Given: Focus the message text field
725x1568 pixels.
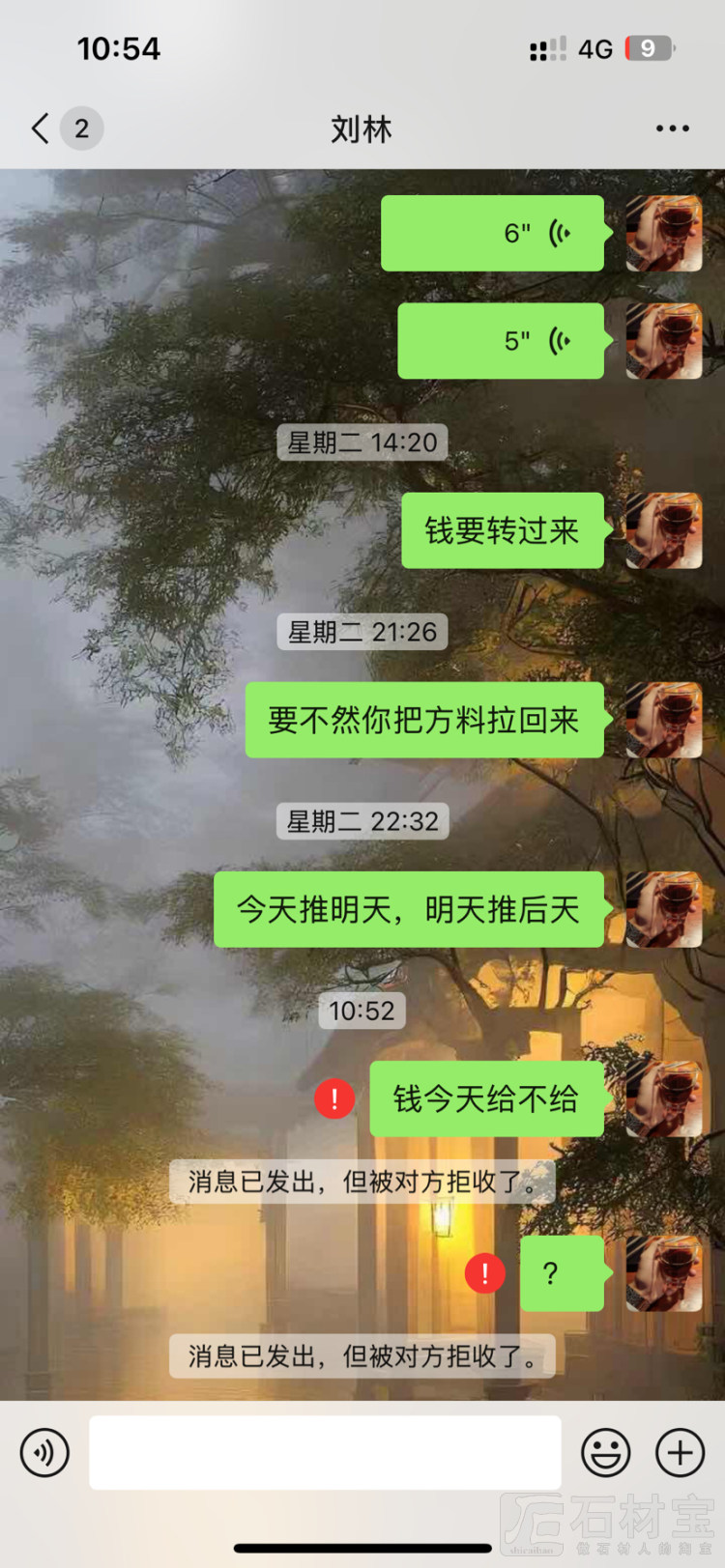Looking at the screenshot, I should click(x=325, y=1452).
